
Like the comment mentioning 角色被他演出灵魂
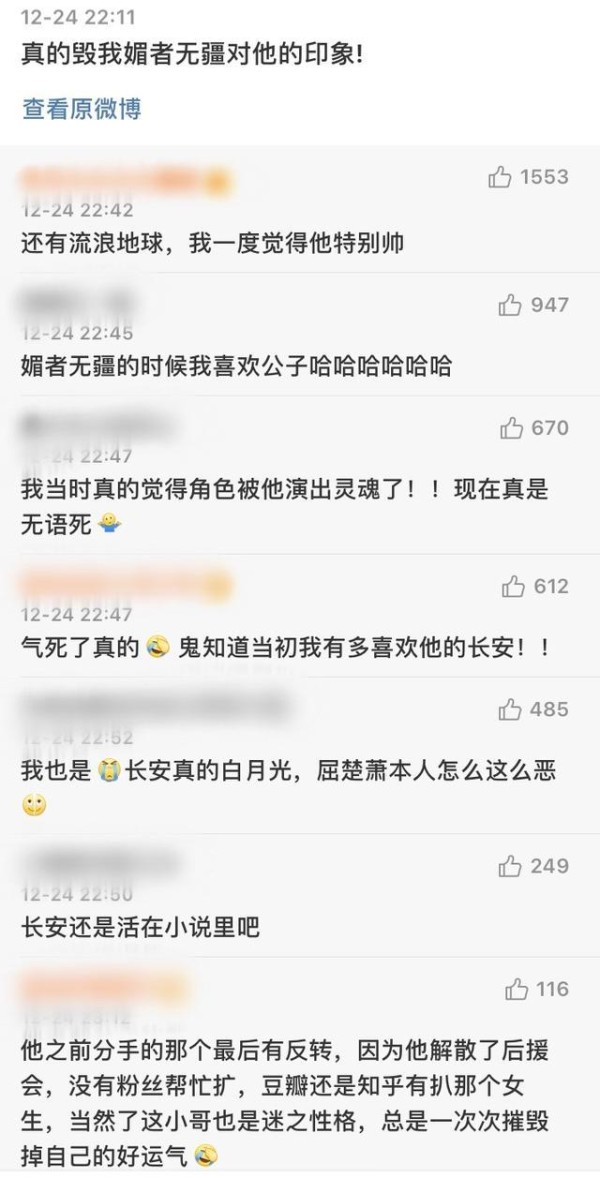(512, 429)
